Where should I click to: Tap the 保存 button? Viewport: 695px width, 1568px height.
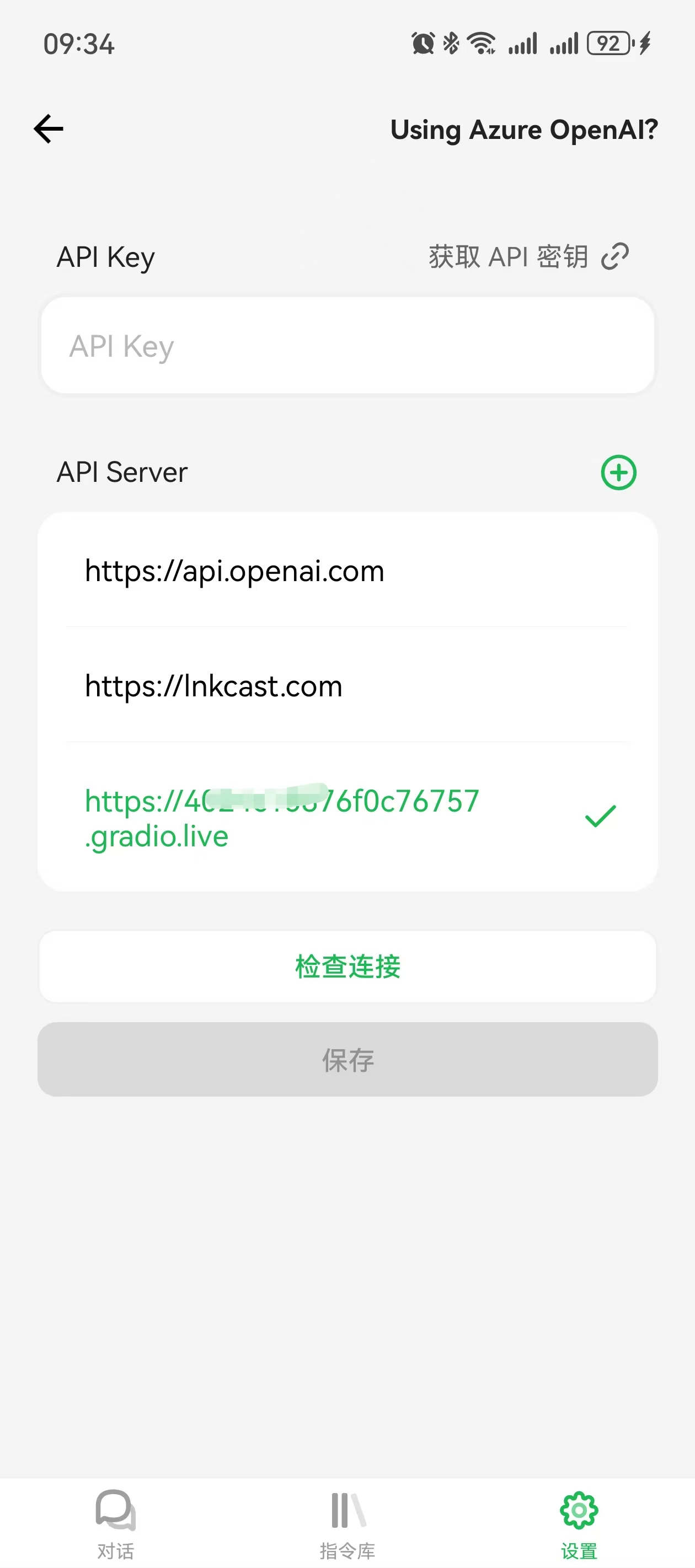[x=347, y=1060]
